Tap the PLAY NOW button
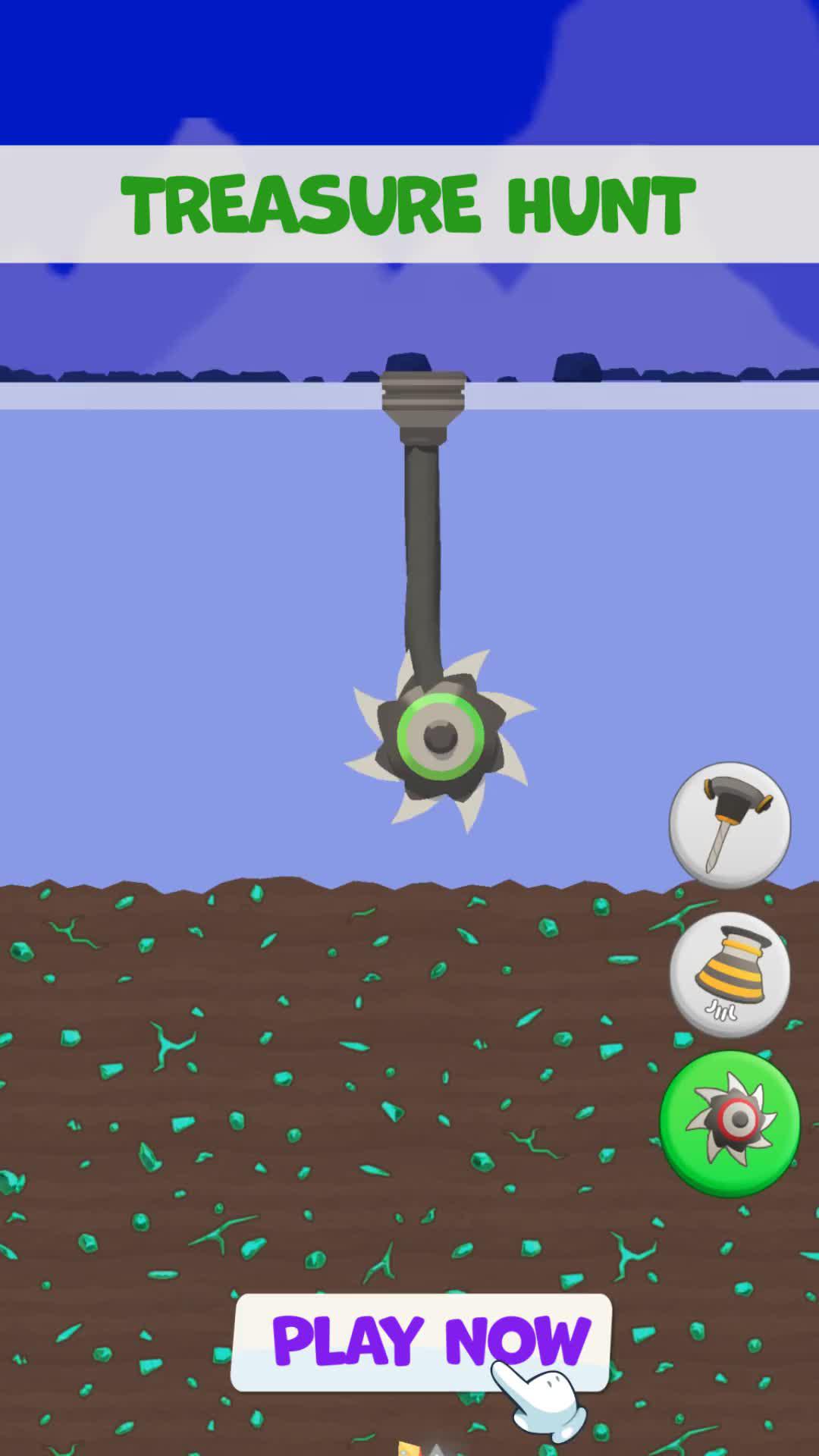The image size is (819, 1456). pos(421,1342)
